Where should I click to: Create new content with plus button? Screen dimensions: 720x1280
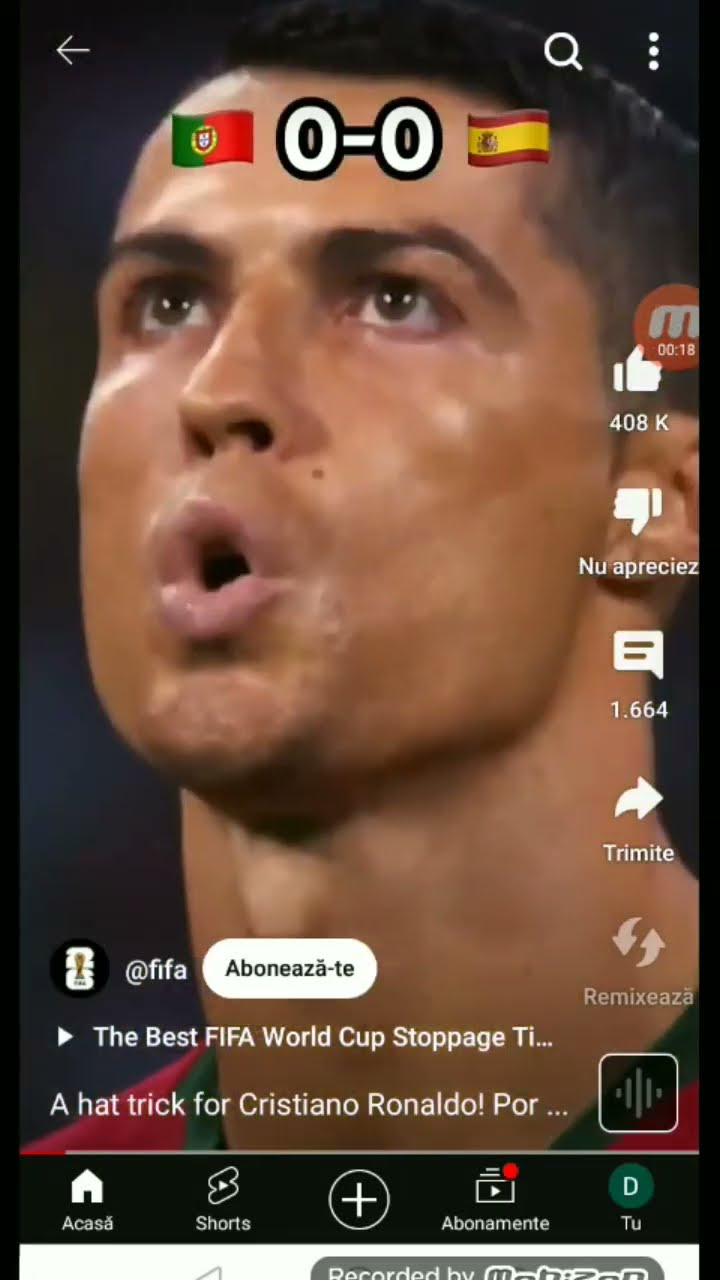pos(359,1198)
